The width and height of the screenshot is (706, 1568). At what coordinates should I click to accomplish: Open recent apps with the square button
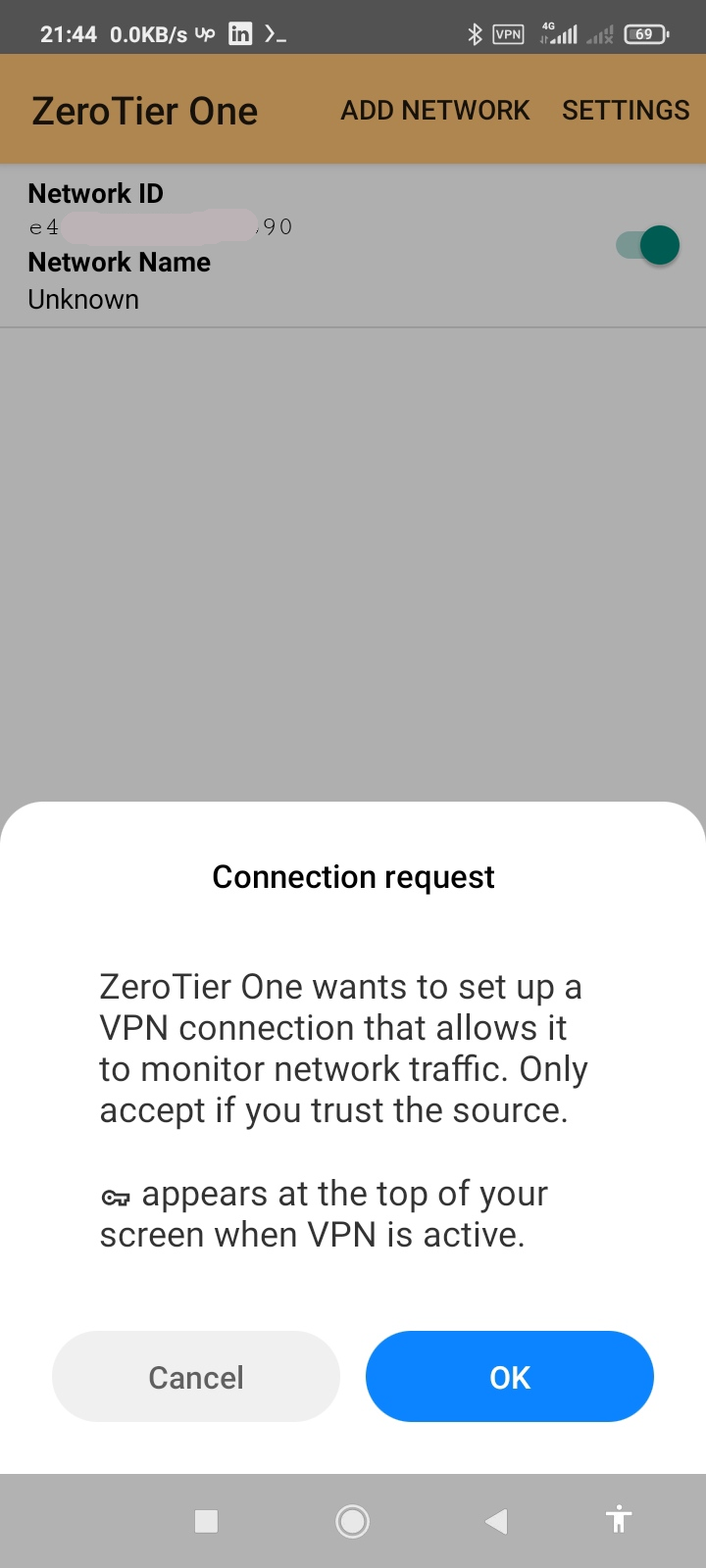(206, 1521)
